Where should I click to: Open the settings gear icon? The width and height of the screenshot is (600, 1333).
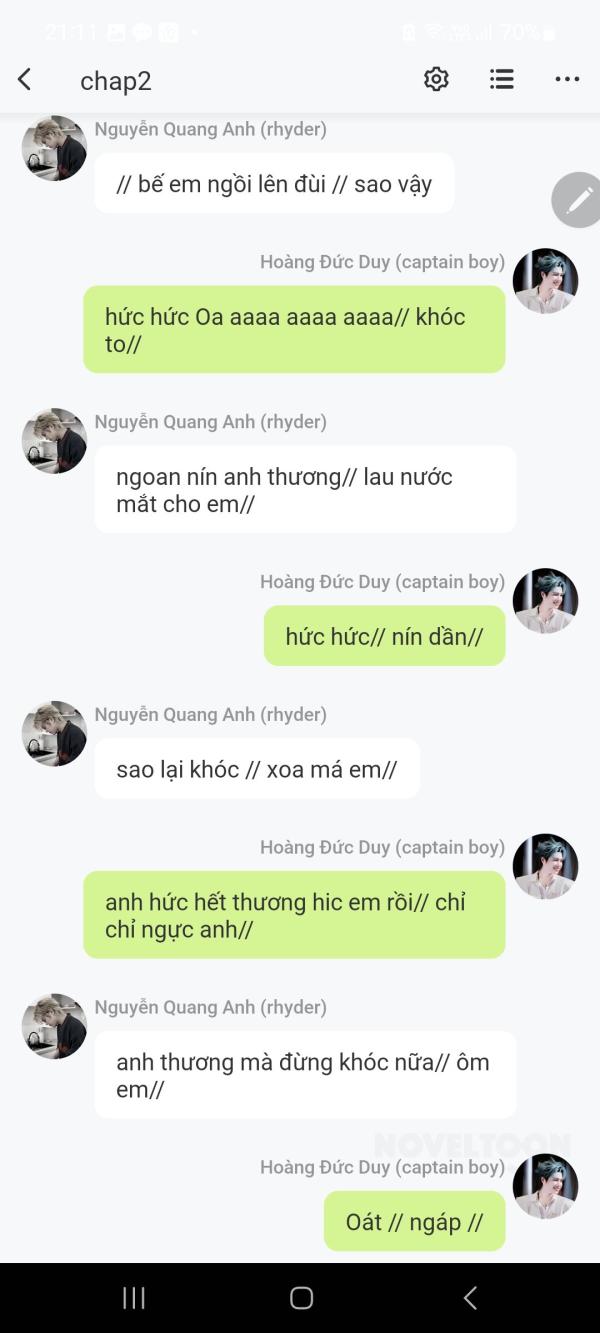point(436,80)
